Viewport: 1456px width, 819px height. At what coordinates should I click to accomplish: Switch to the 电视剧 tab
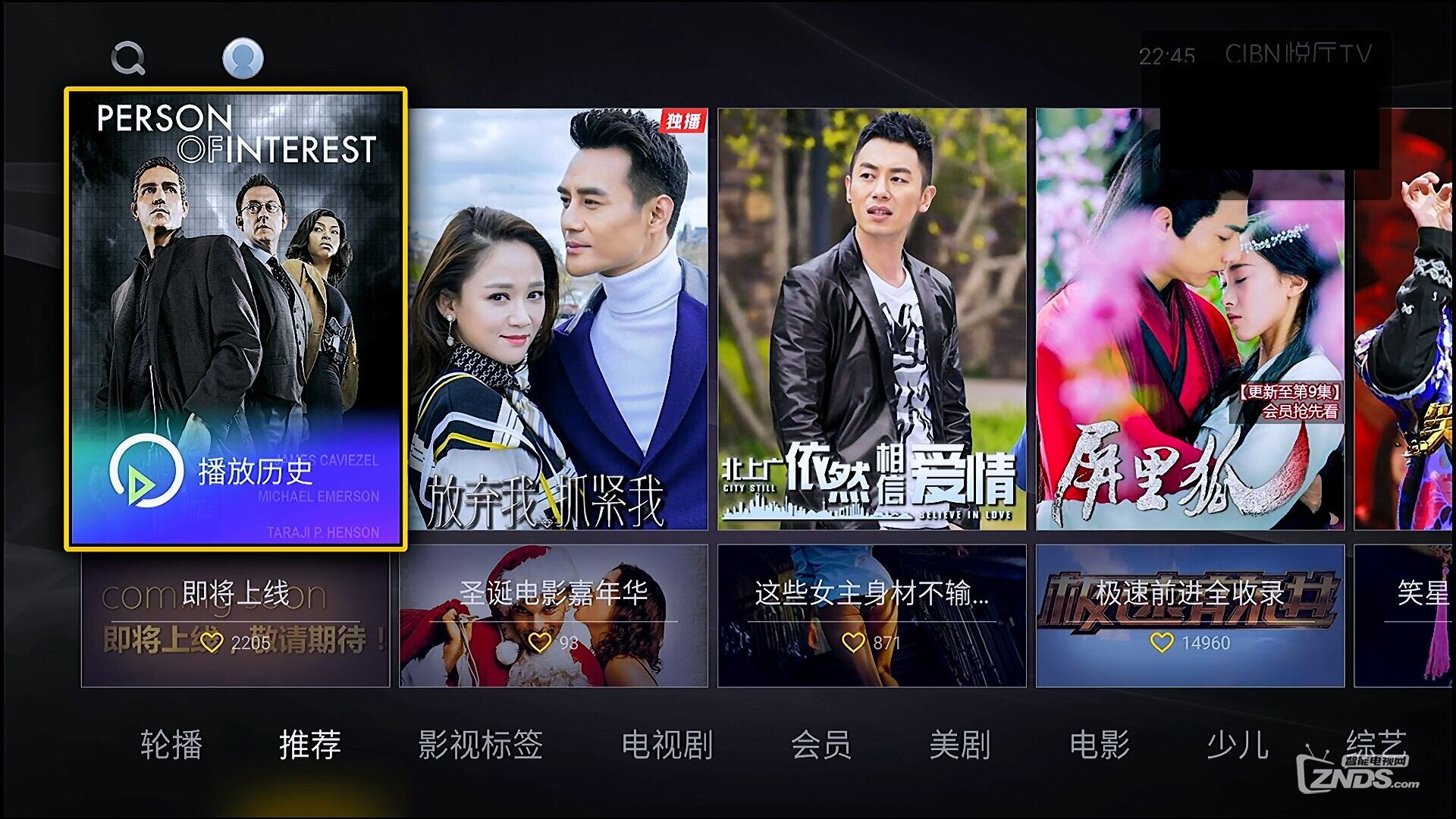pos(667,745)
